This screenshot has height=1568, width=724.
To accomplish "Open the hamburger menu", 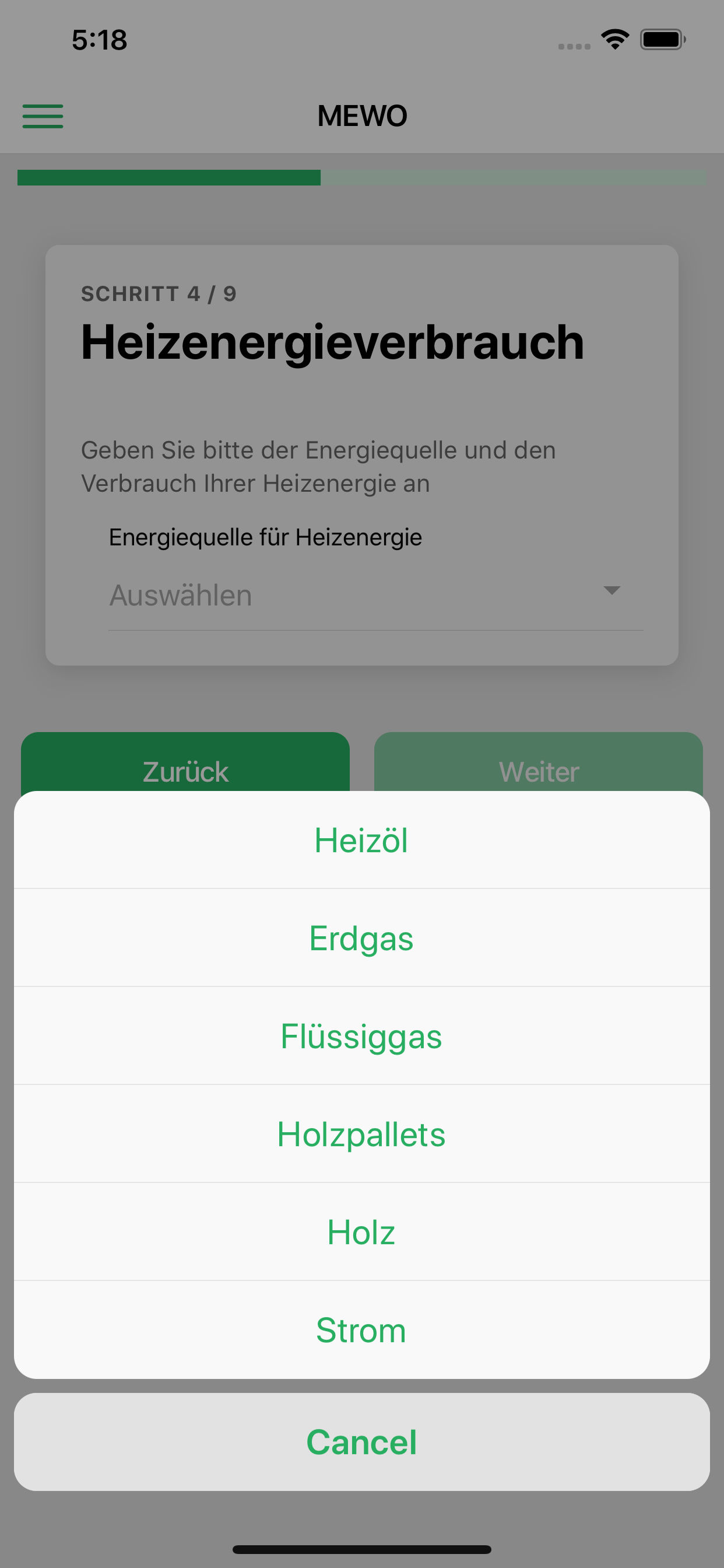I will [x=43, y=116].
